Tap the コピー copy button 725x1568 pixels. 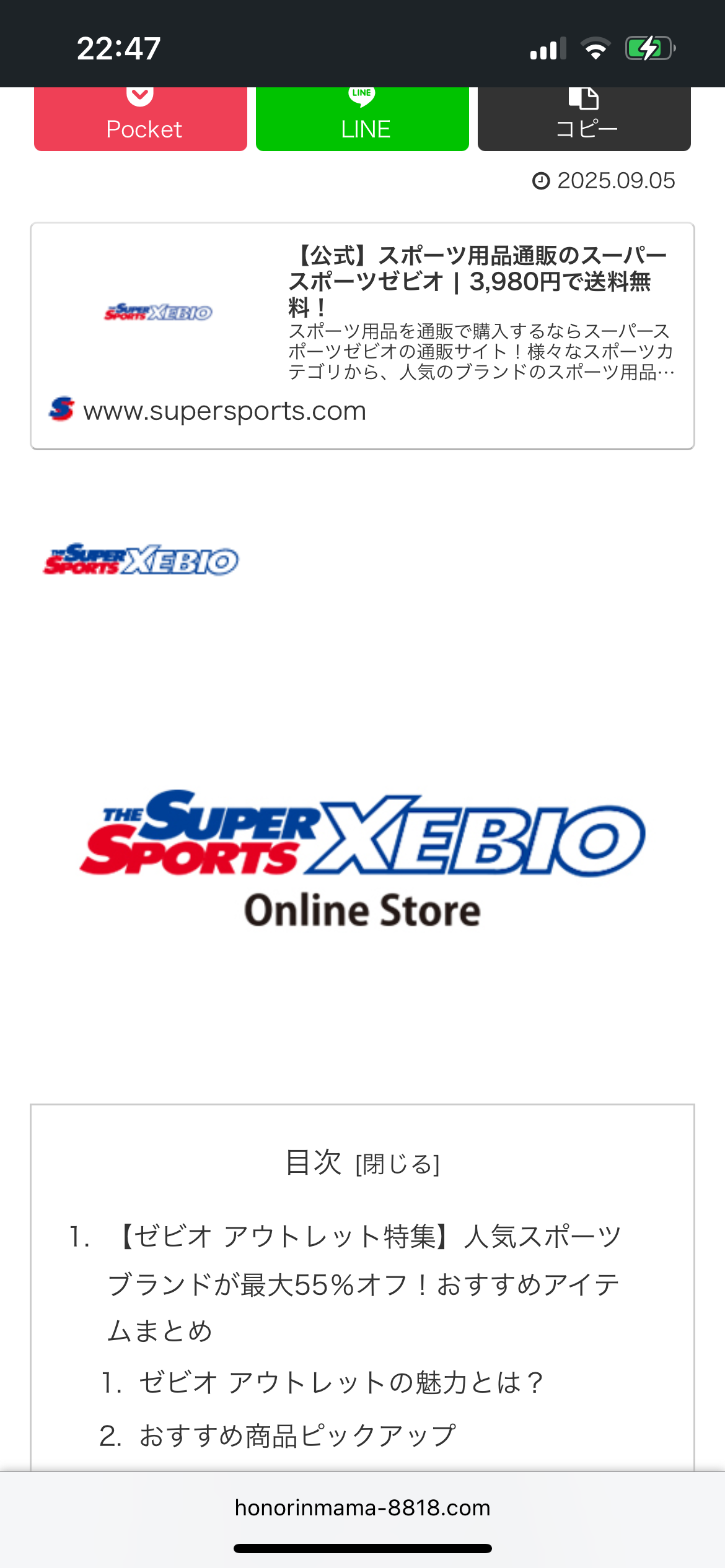584,120
